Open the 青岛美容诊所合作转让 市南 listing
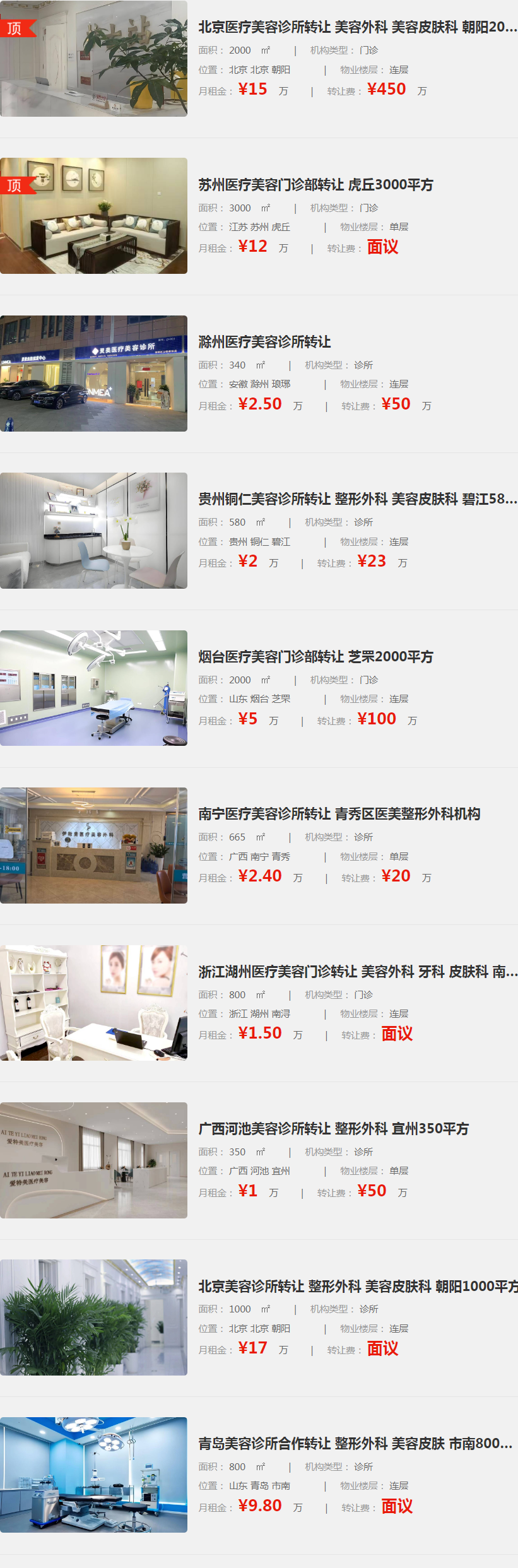The width and height of the screenshot is (518, 1568). (355, 1444)
